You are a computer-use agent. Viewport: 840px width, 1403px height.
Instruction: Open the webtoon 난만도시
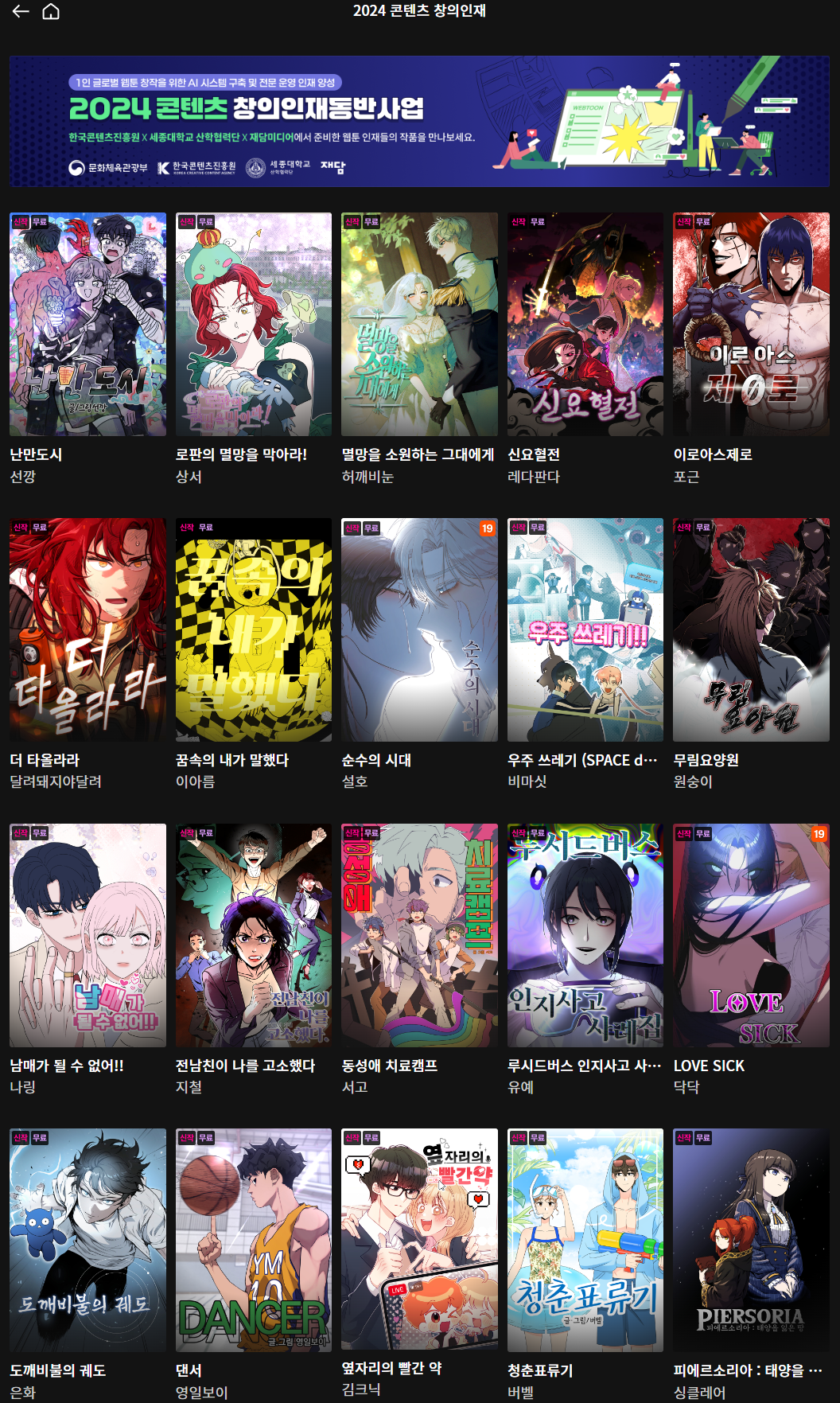point(87,324)
